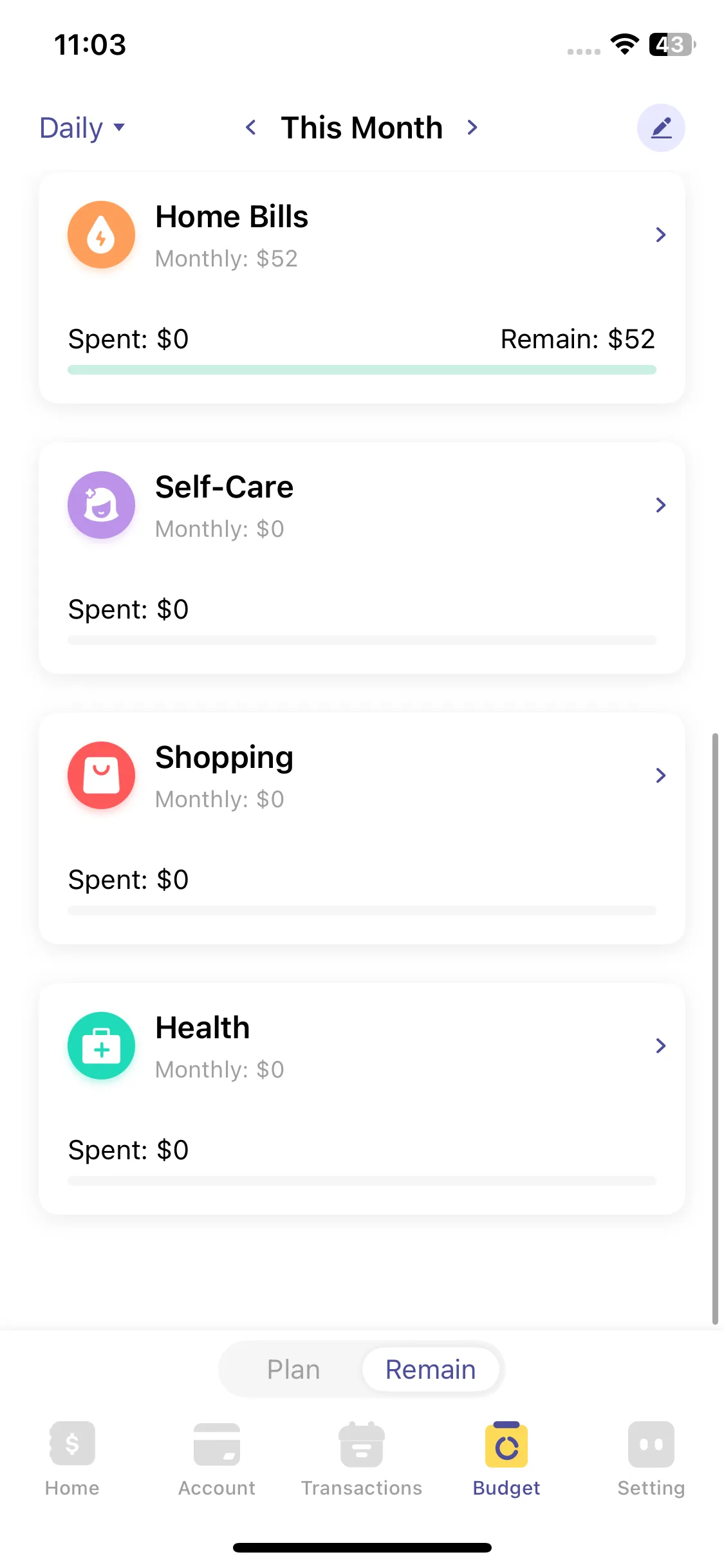Image resolution: width=724 pixels, height=1568 pixels.
Task: Switch to the Account tab
Action: coord(217,1459)
